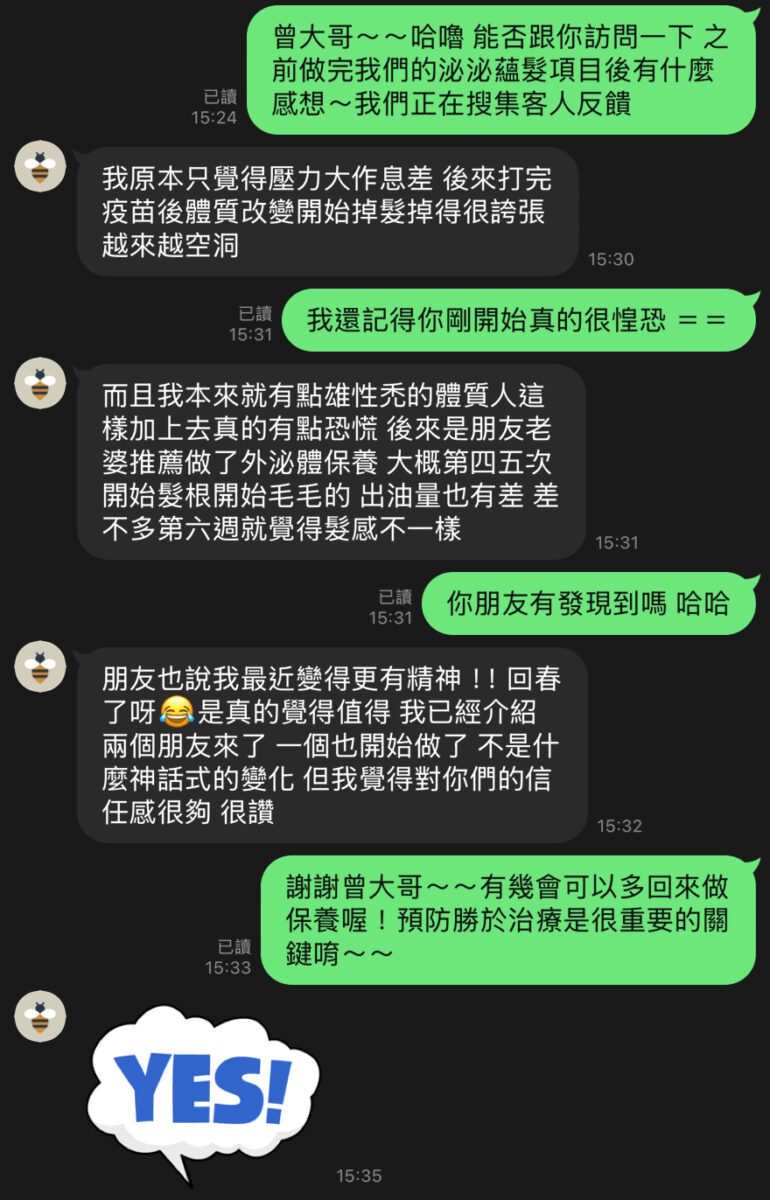Image resolution: width=770 pixels, height=1200 pixels.
Task: Tap bee avatar next to message '而且我本來就有點雄性禿'
Action: [x=40, y=383]
